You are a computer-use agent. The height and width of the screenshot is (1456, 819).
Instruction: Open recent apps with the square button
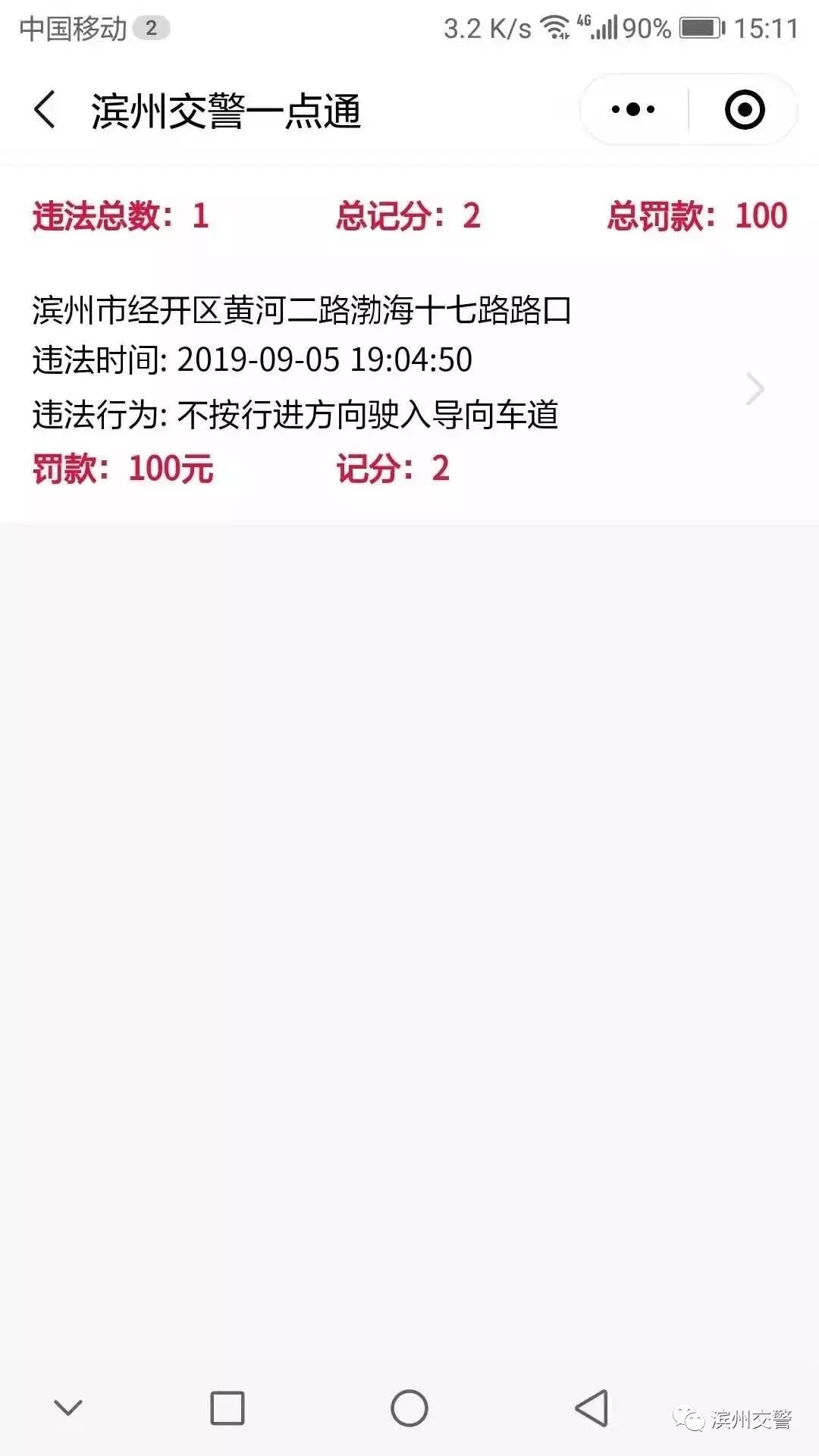(x=227, y=1408)
